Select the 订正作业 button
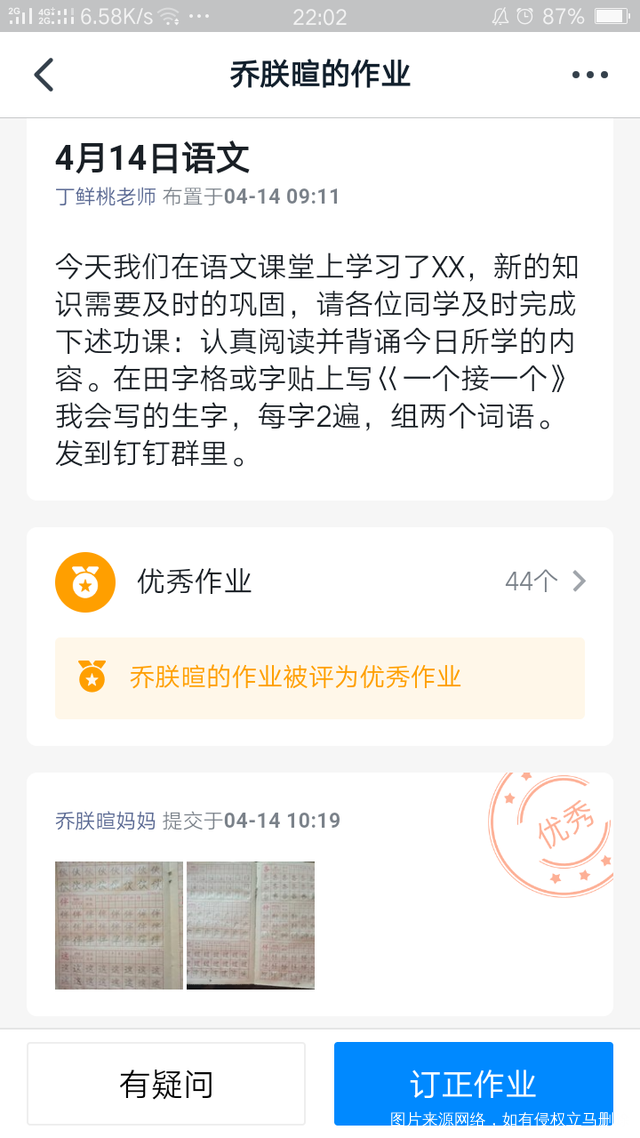This screenshot has height=1138, width=640. click(x=473, y=1083)
